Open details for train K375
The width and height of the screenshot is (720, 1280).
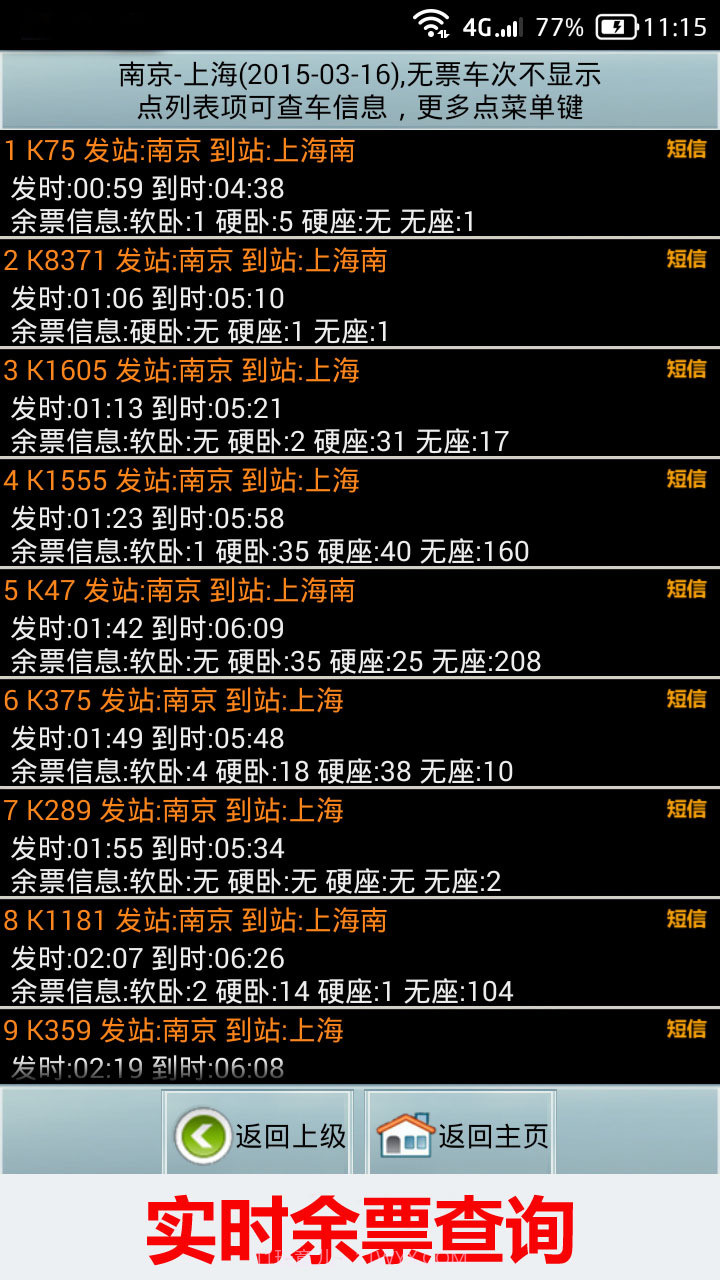tap(300, 736)
